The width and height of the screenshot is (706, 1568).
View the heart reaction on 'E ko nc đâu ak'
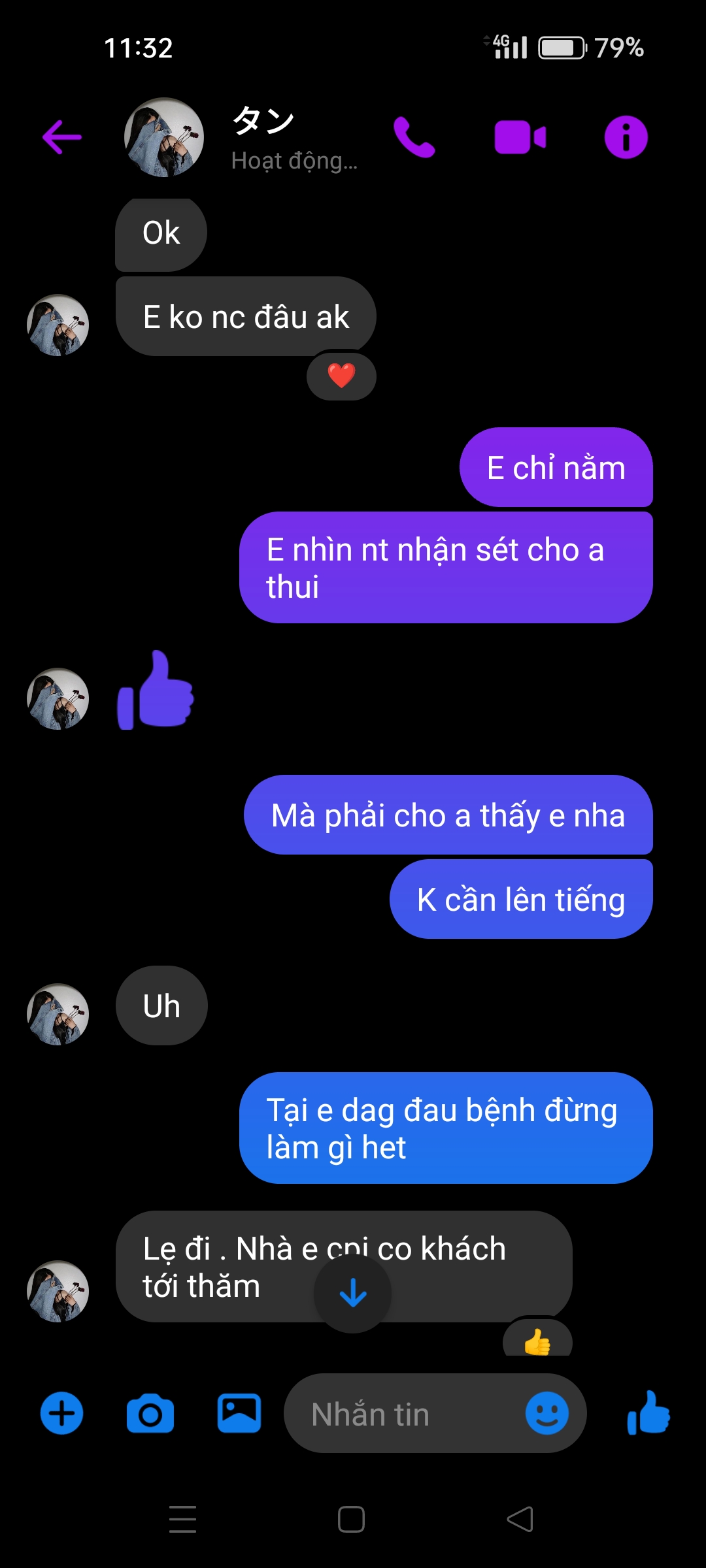[341, 376]
